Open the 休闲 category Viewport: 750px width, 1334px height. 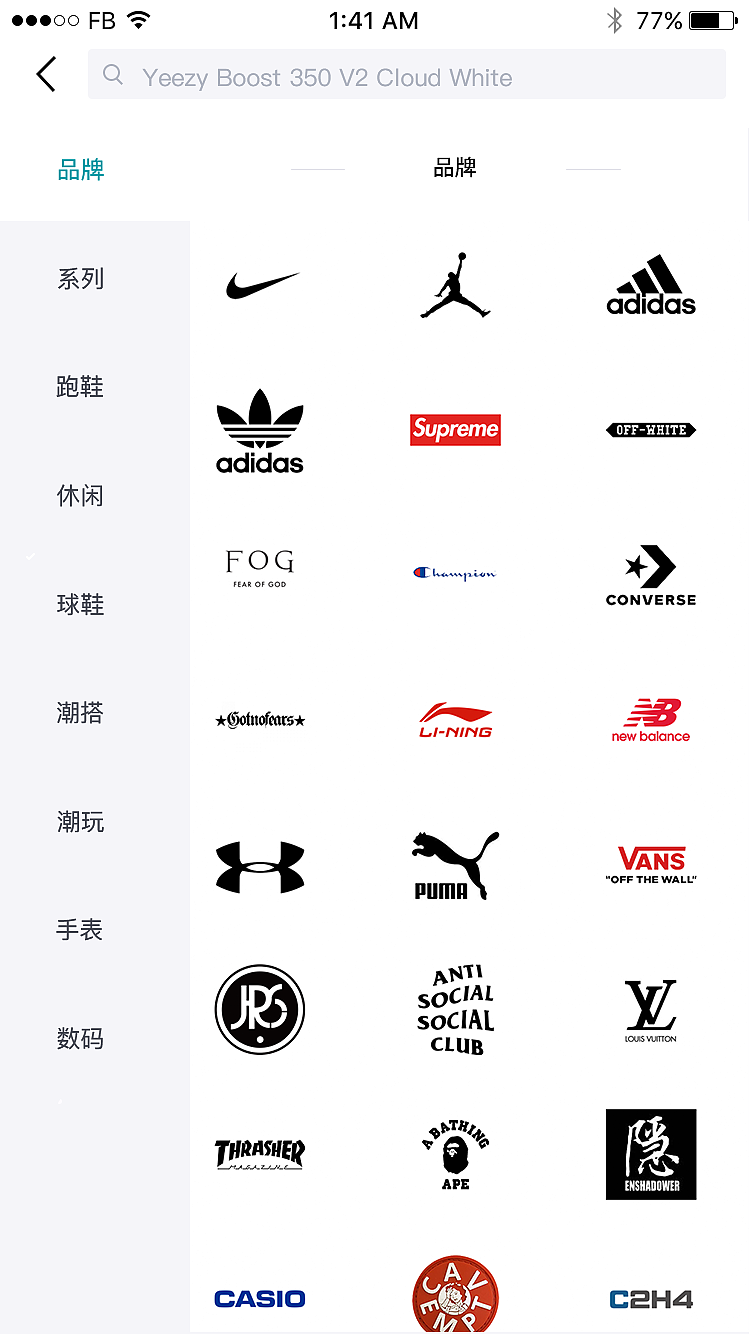coord(81,496)
